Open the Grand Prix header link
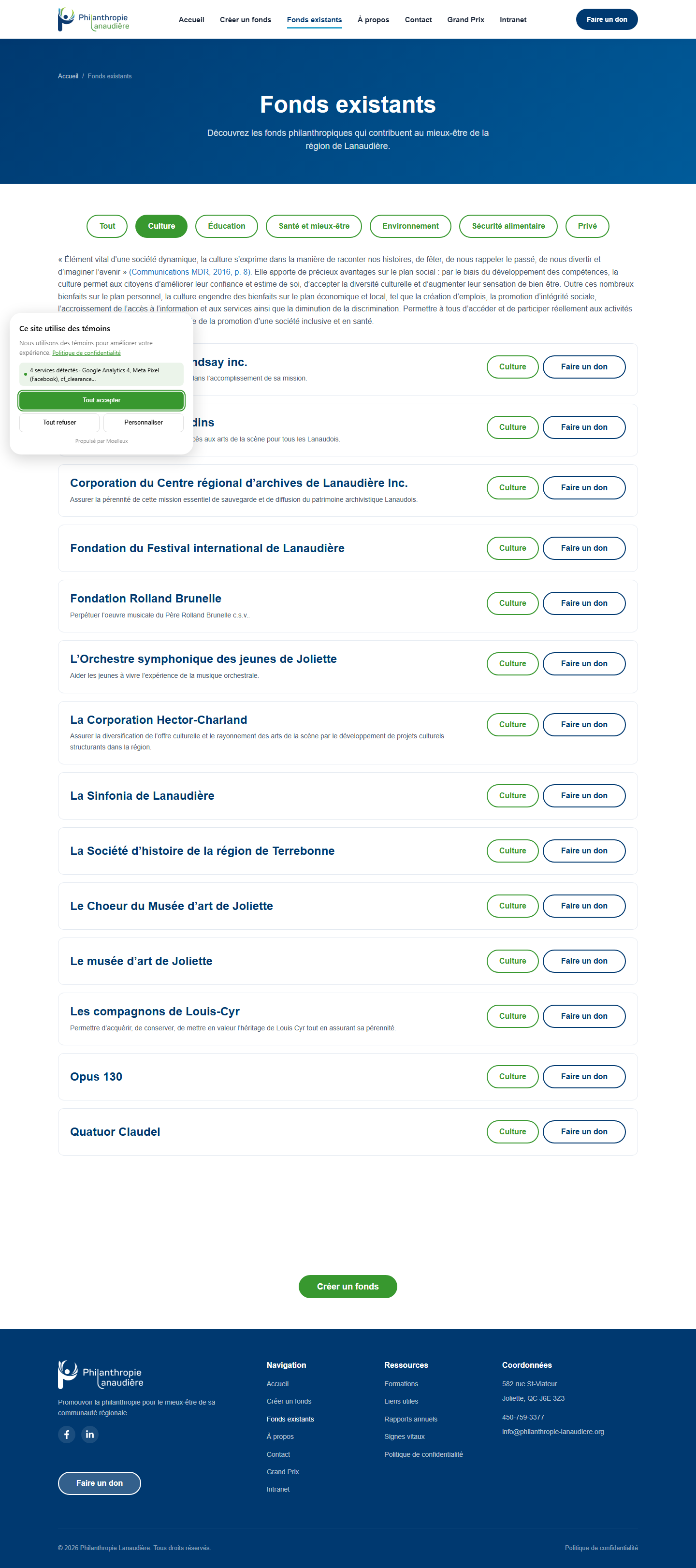696x1568 pixels. point(465,19)
